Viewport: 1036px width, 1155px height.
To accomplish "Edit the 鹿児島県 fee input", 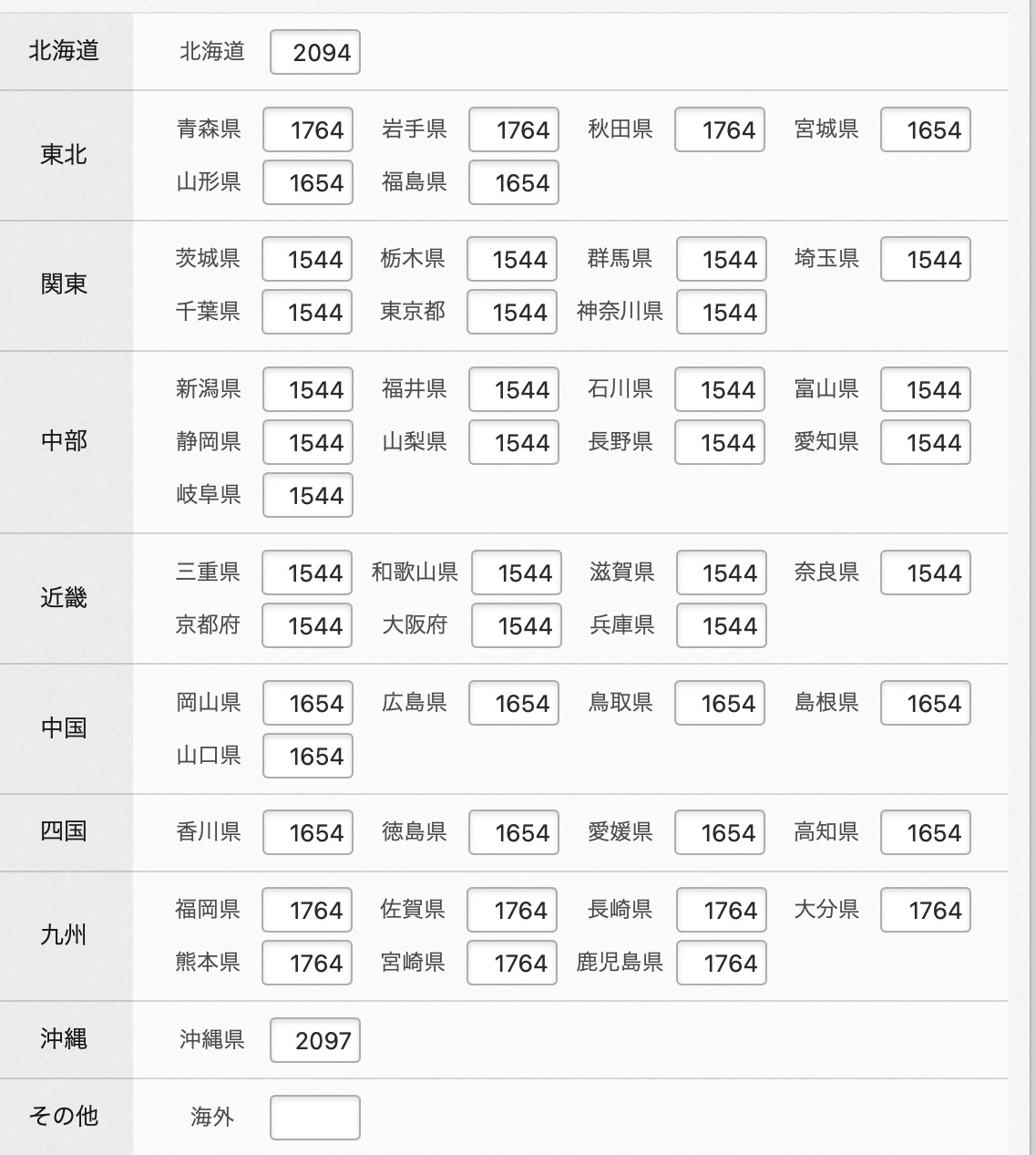I will click(x=721, y=963).
